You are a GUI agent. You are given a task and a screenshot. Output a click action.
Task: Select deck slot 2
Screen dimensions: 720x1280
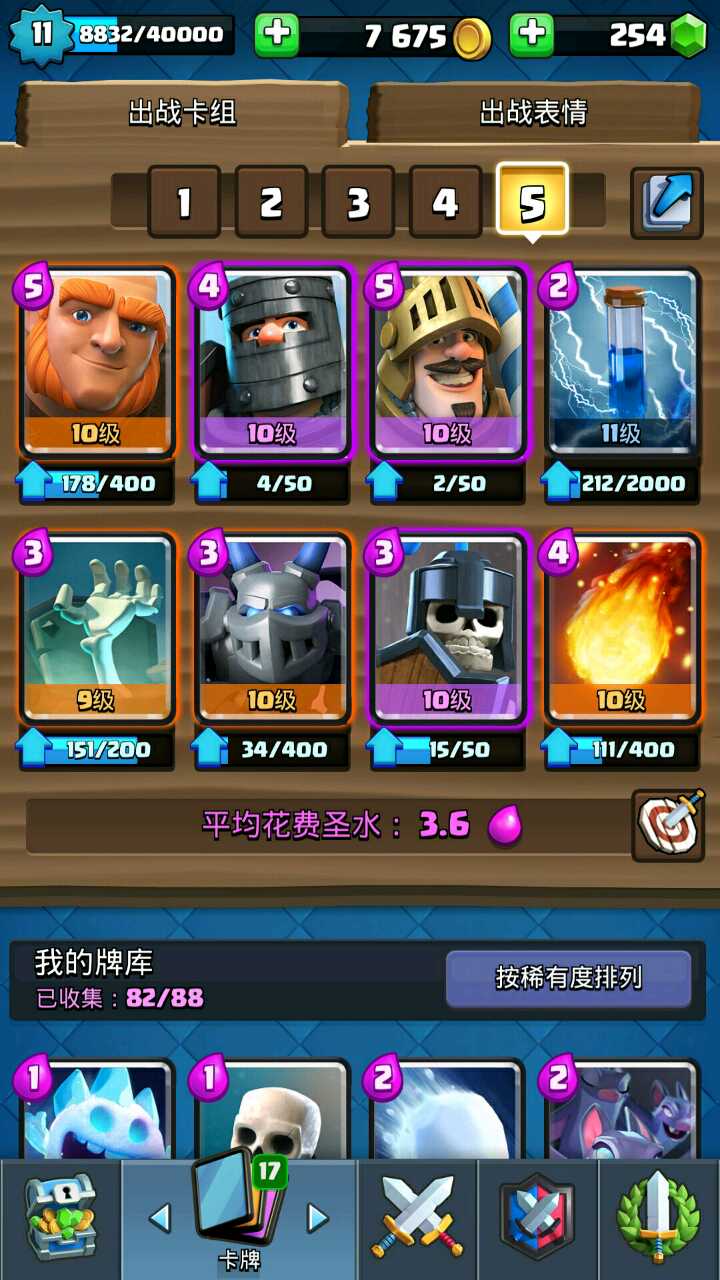point(271,202)
